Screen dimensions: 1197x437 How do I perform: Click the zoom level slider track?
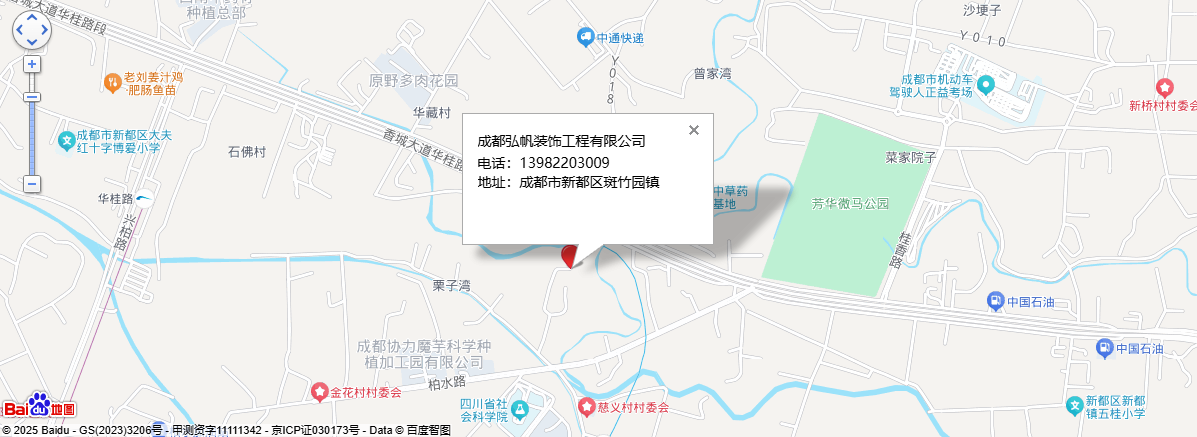tap(32, 140)
